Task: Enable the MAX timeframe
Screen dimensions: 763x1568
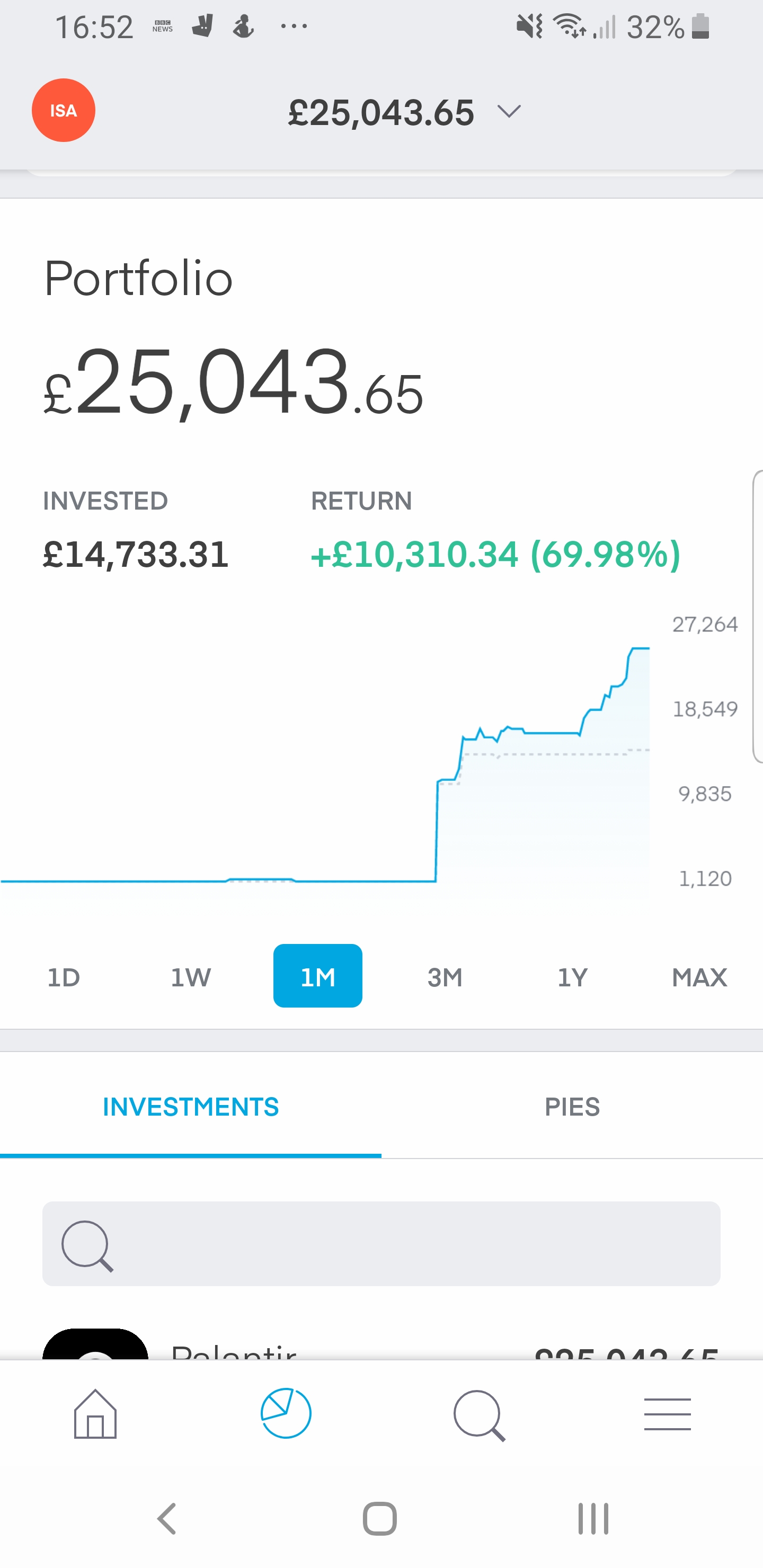Action: [699, 976]
